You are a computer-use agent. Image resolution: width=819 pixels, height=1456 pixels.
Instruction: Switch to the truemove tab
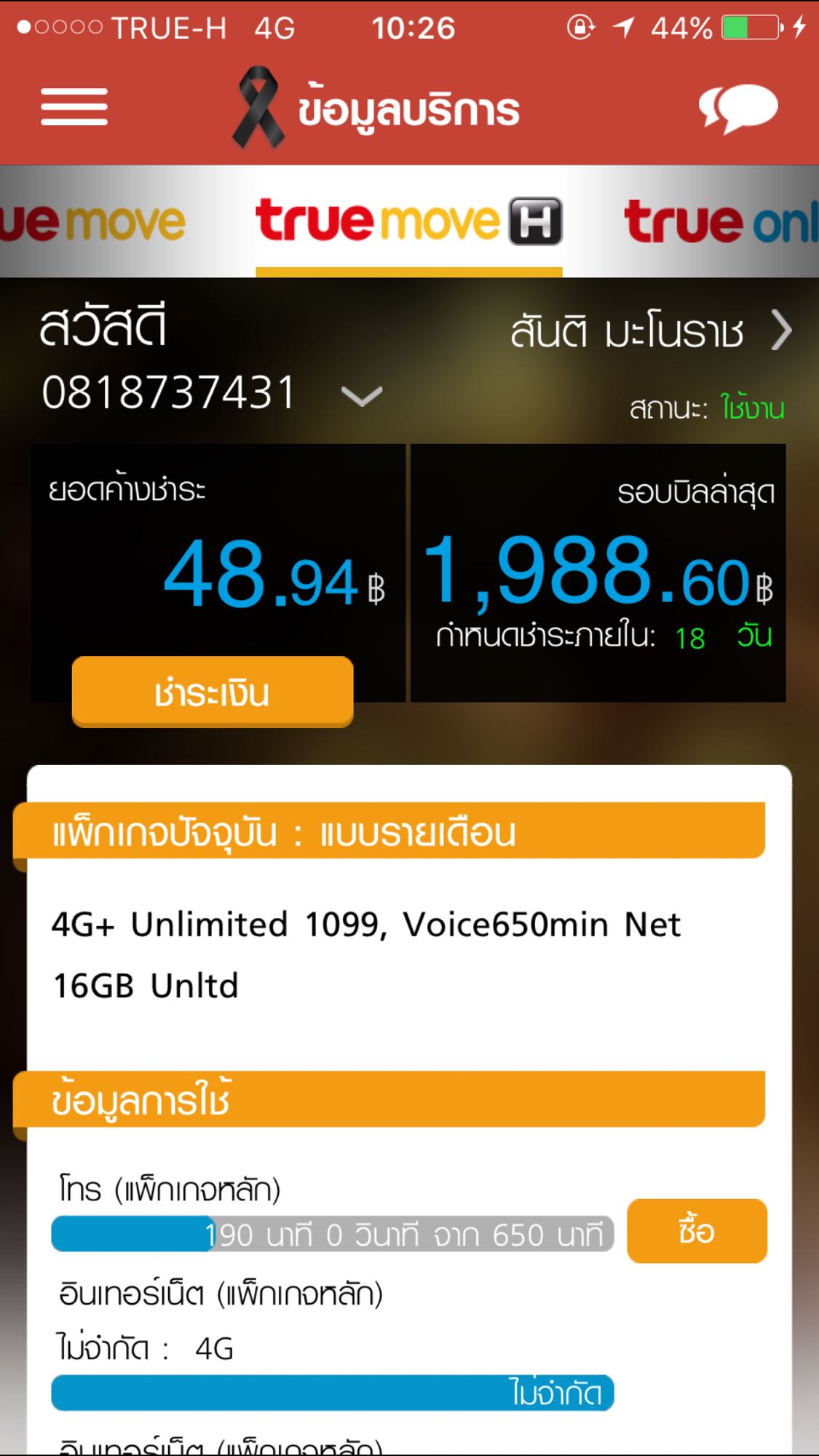(93, 221)
